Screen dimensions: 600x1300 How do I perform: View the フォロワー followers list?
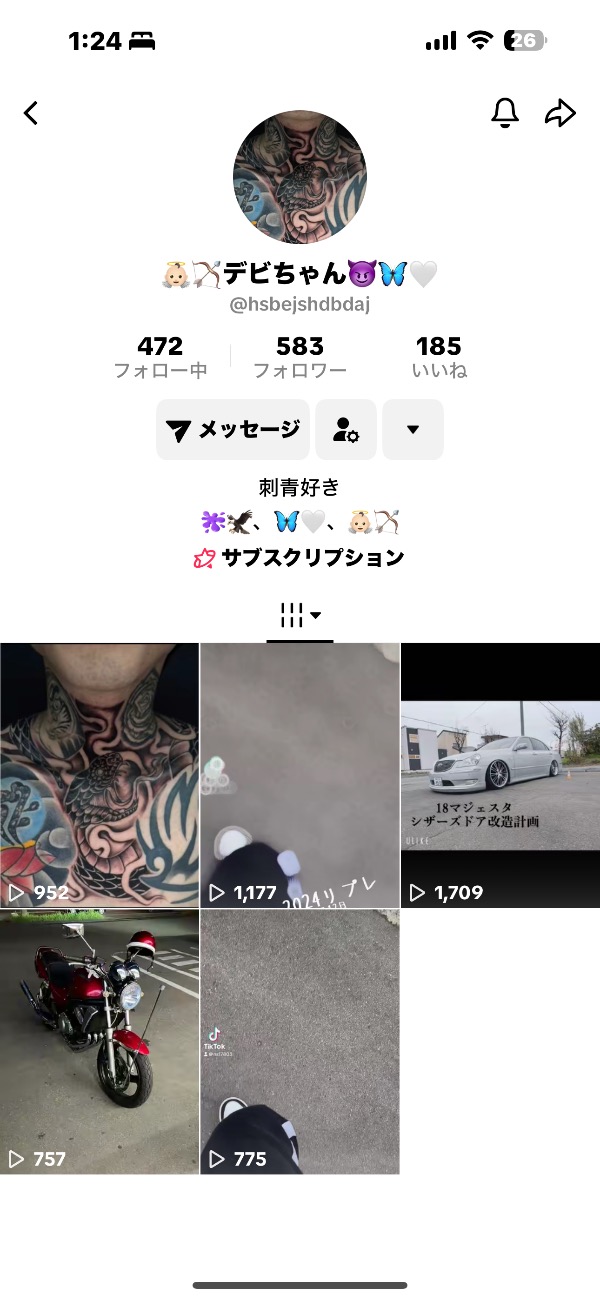pos(299,357)
